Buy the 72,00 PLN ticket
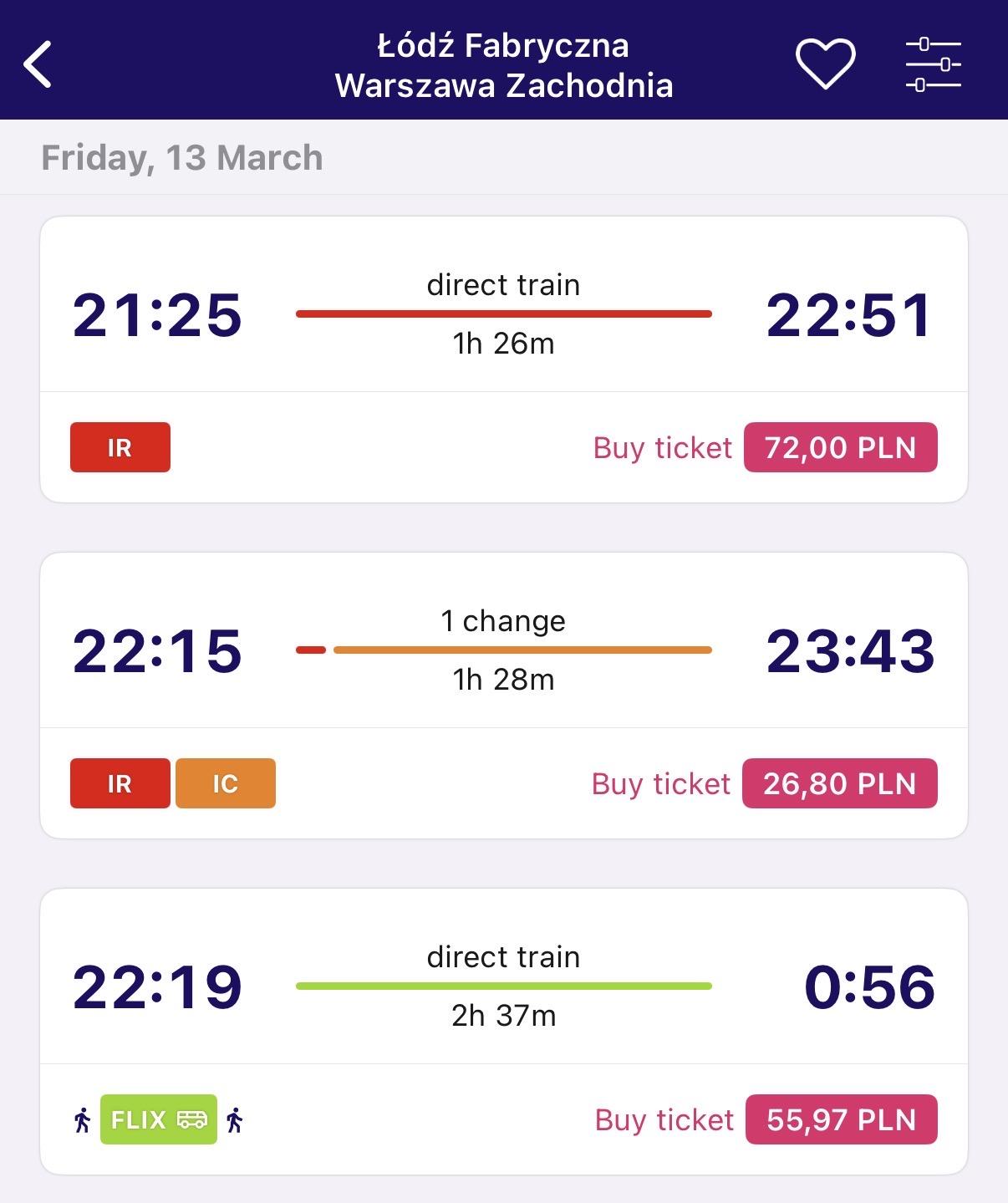 [840, 447]
